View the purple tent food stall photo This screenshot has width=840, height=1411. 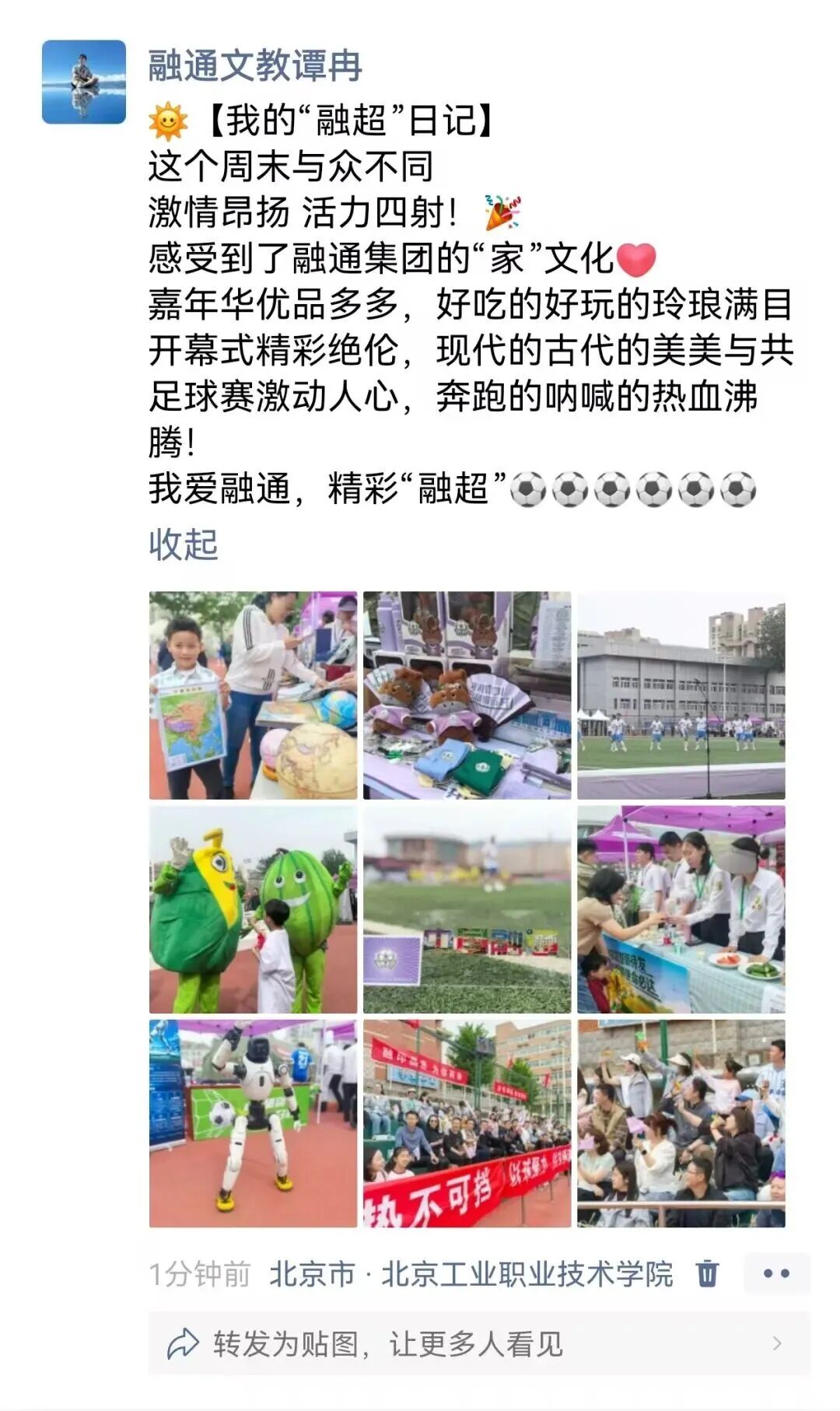click(x=681, y=909)
